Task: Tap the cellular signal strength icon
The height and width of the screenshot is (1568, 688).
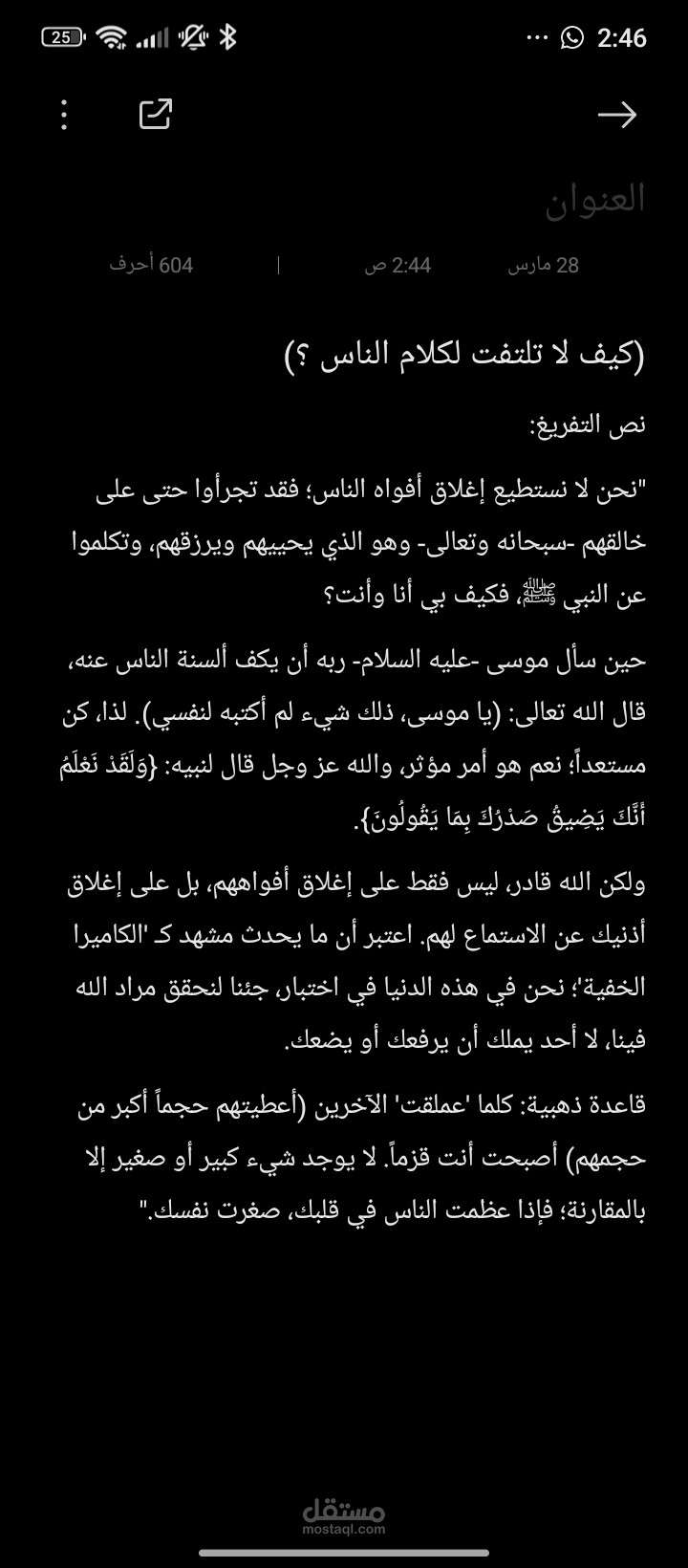Action: 152,38
